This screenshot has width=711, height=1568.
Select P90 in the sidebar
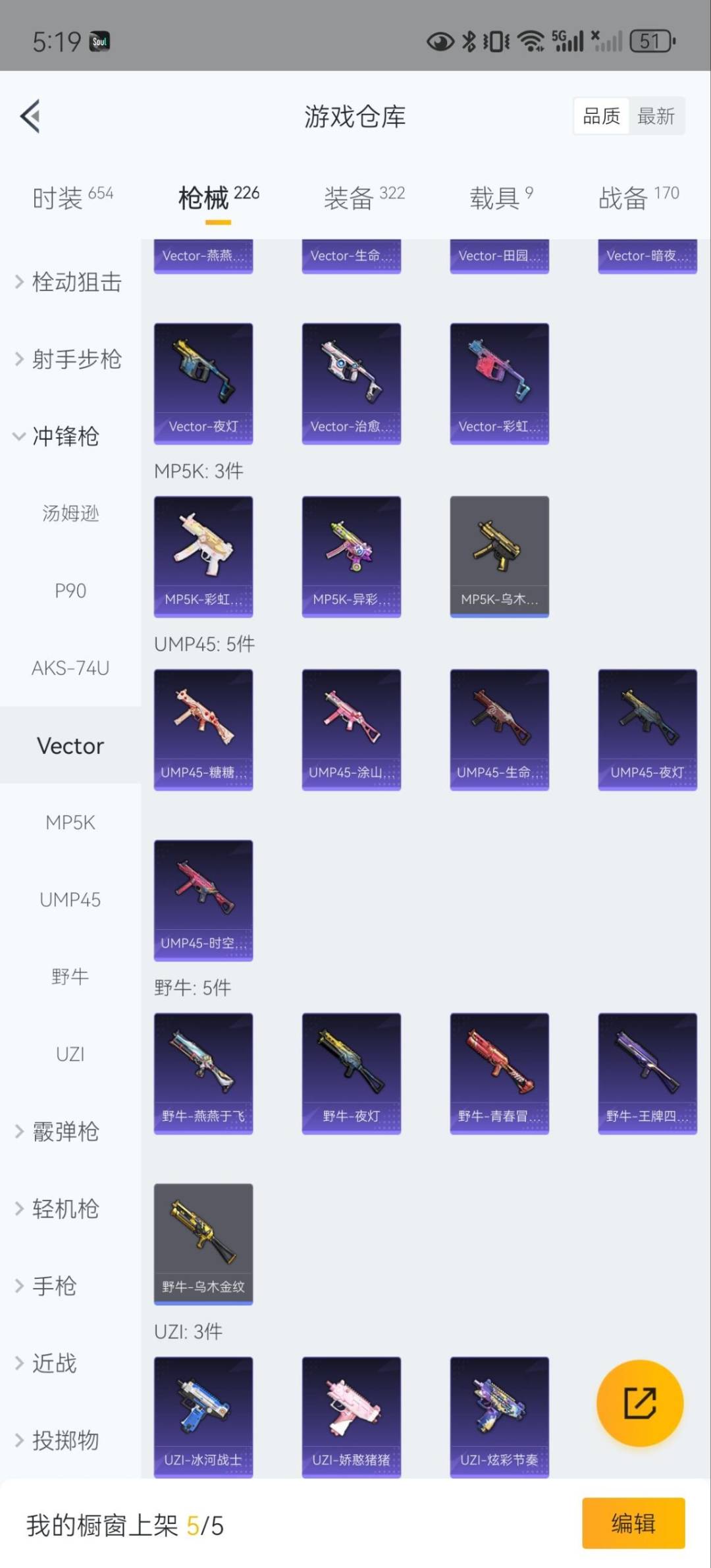click(70, 591)
